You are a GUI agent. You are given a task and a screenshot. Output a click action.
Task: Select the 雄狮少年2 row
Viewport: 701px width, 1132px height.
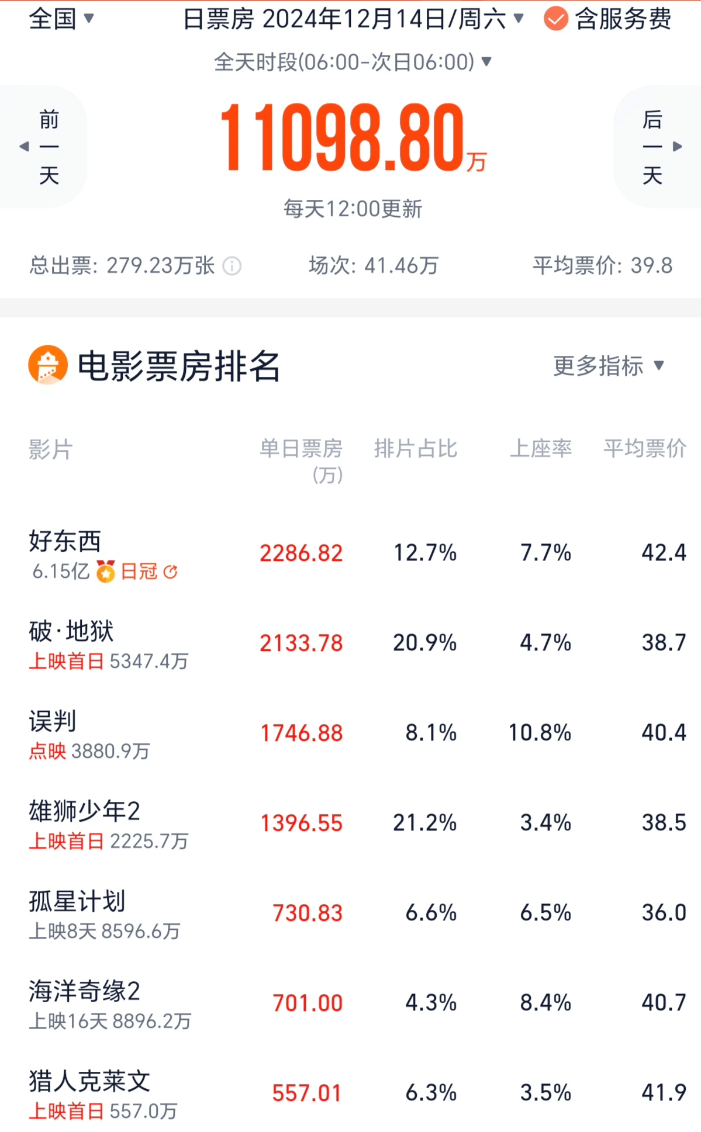(x=351, y=824)
